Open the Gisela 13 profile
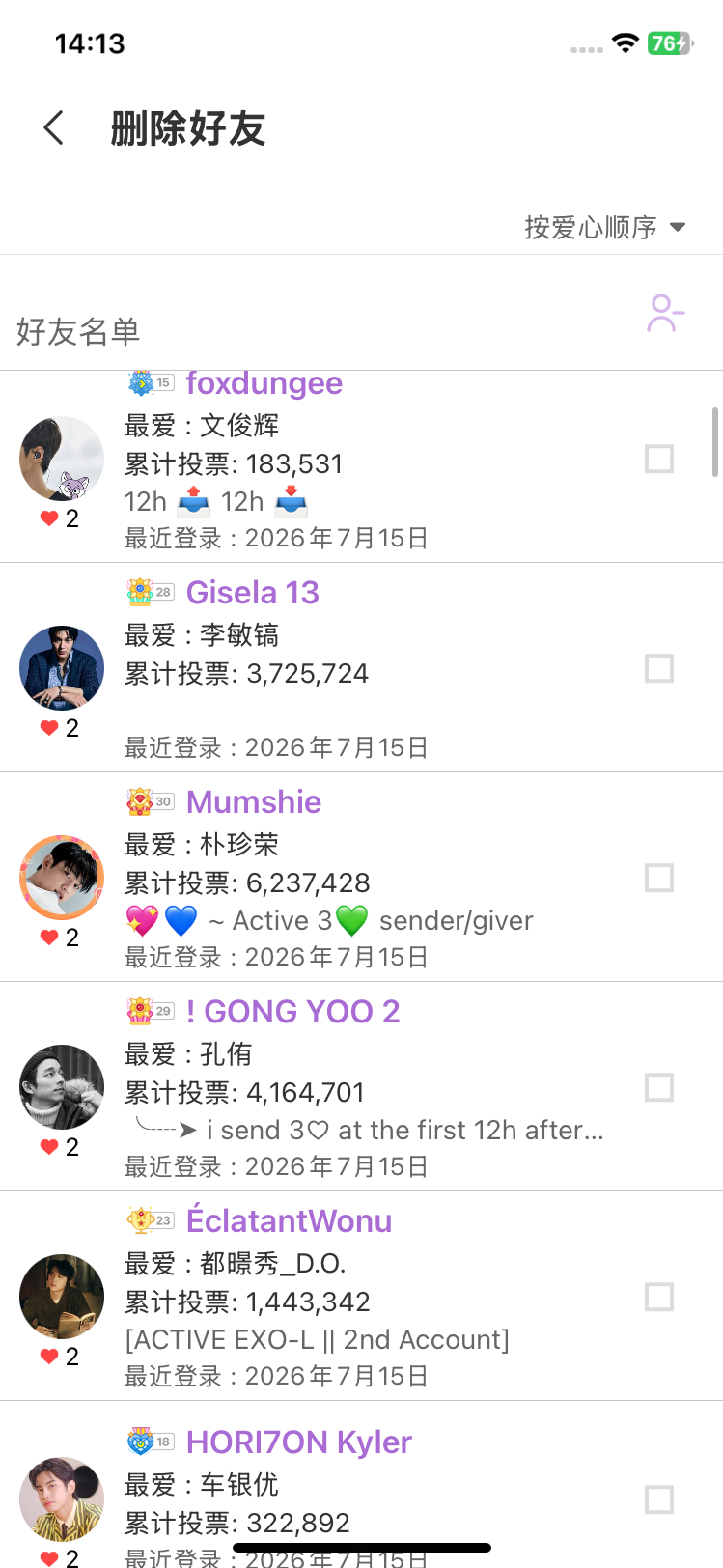723x1568 pixels. pyautogui.click(x=252, y=592)
